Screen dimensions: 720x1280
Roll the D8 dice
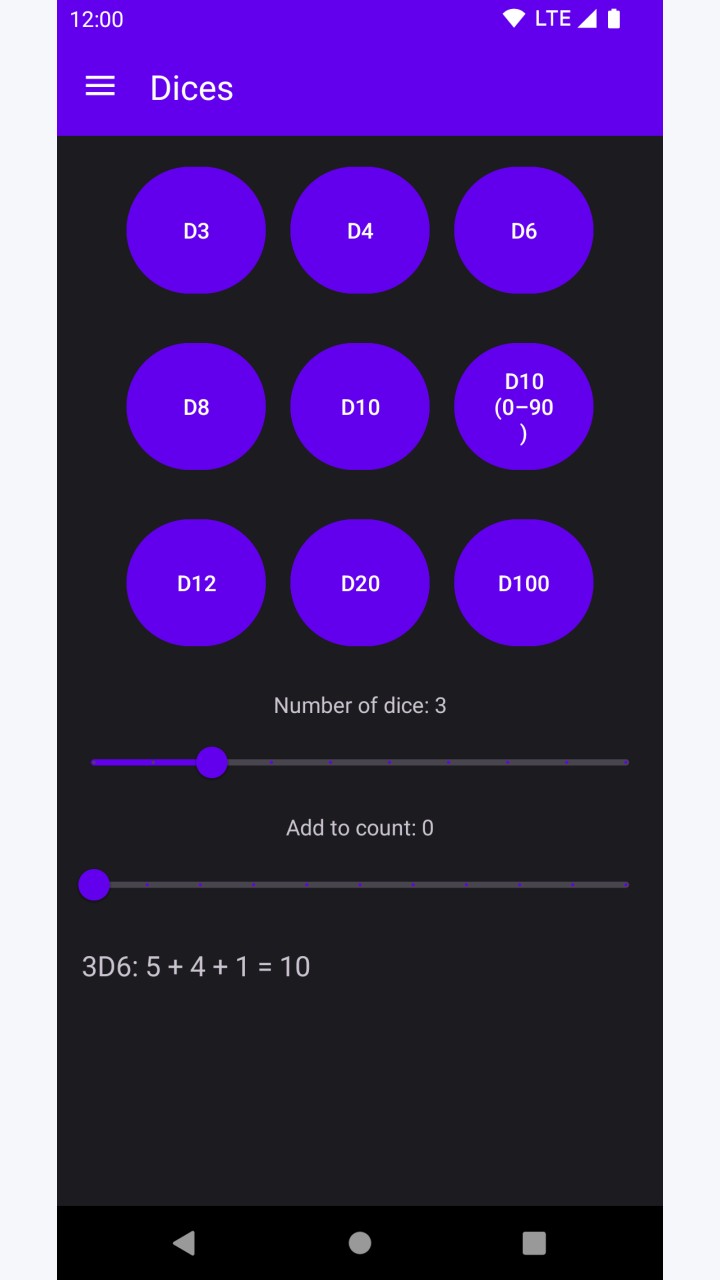[x=196, y=407]
